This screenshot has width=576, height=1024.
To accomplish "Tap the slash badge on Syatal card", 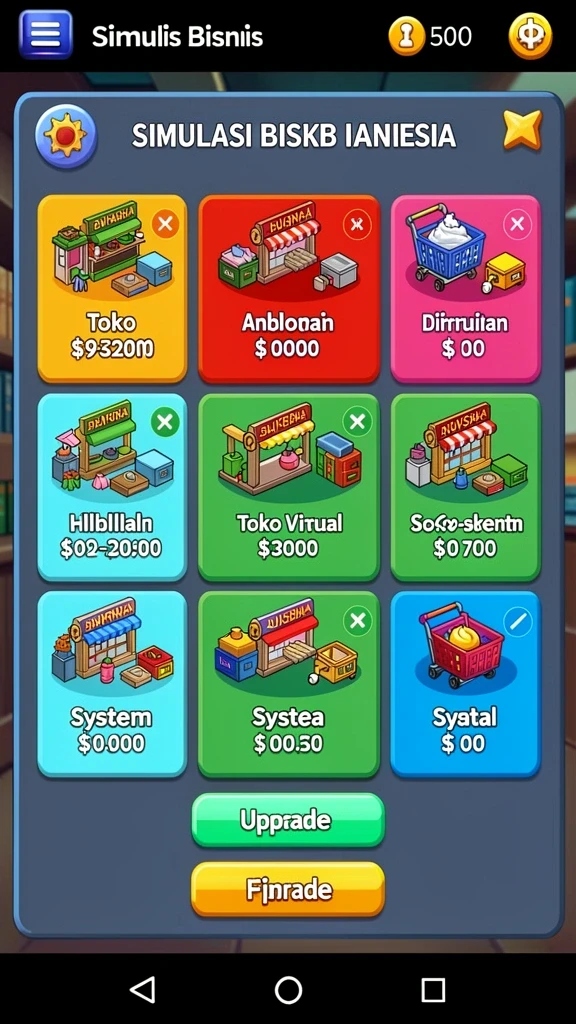I will tap(519, 621).
